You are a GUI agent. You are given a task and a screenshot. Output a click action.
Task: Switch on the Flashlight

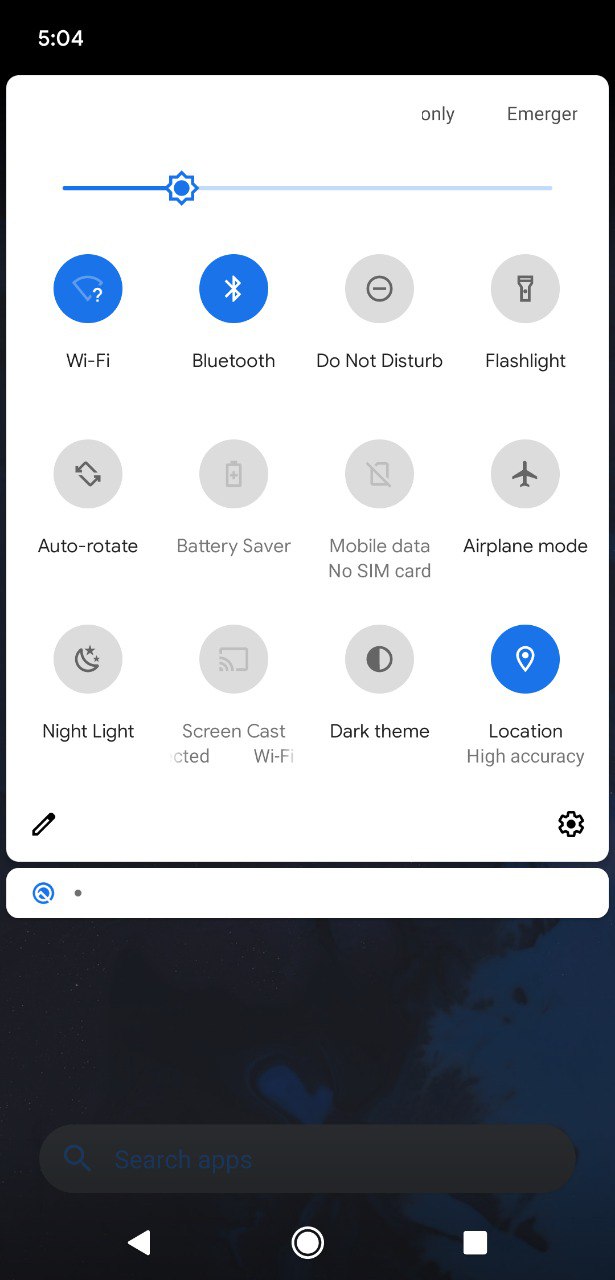525,289
